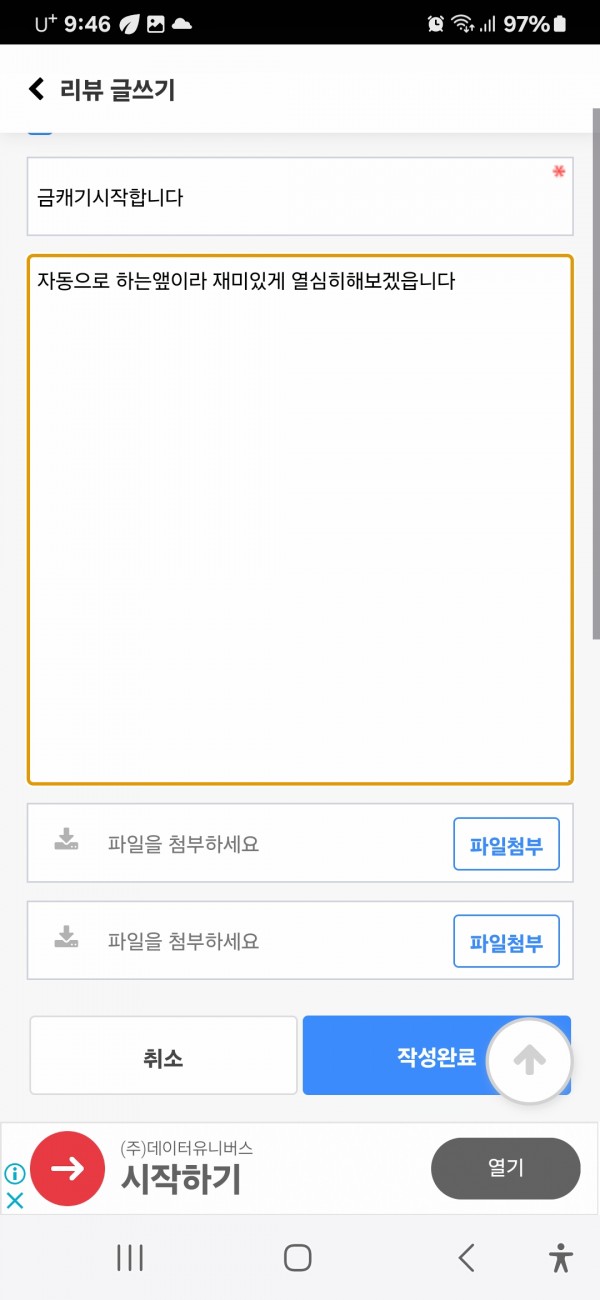Go to the home screen

click(x=297, y=1257)
